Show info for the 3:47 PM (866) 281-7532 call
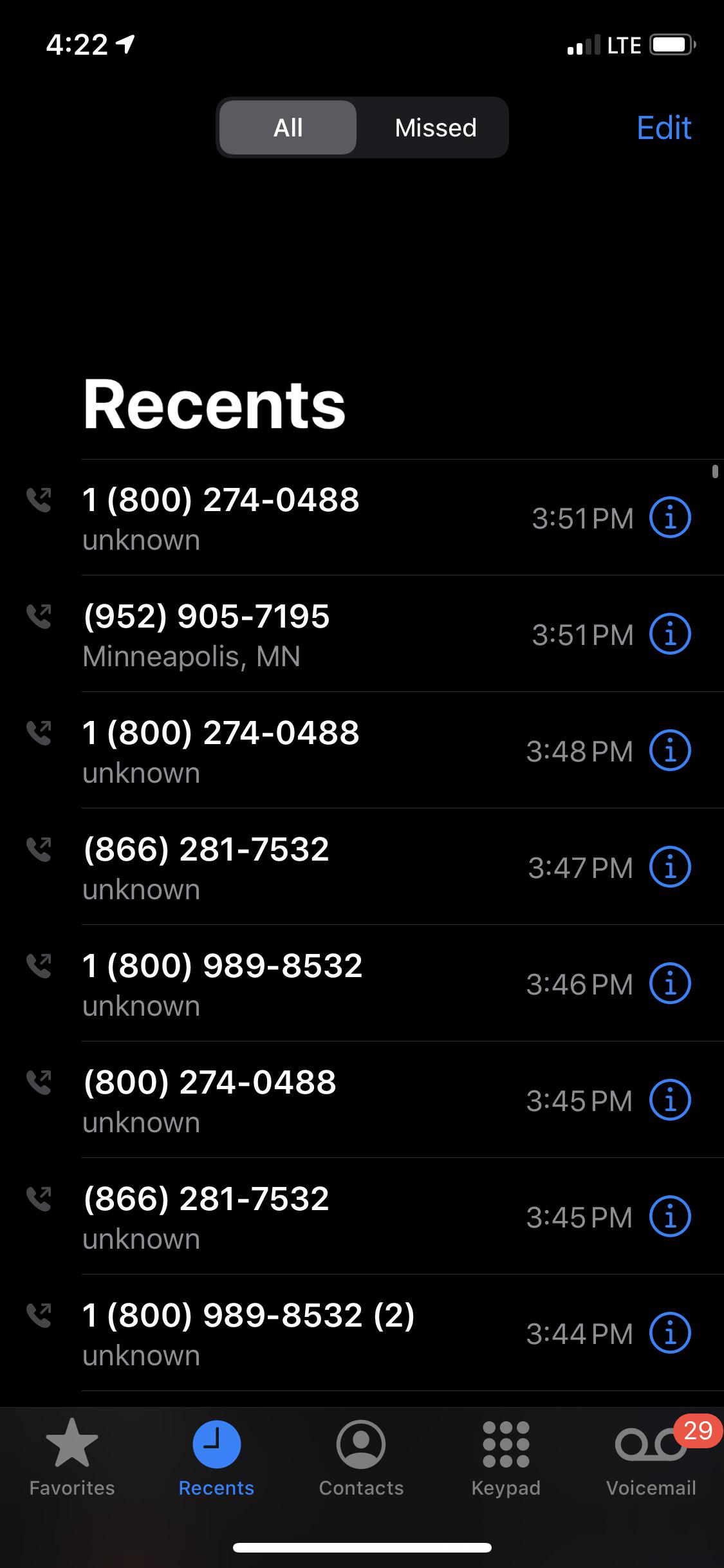This screenshot has width=724, height=1568. 670,867
